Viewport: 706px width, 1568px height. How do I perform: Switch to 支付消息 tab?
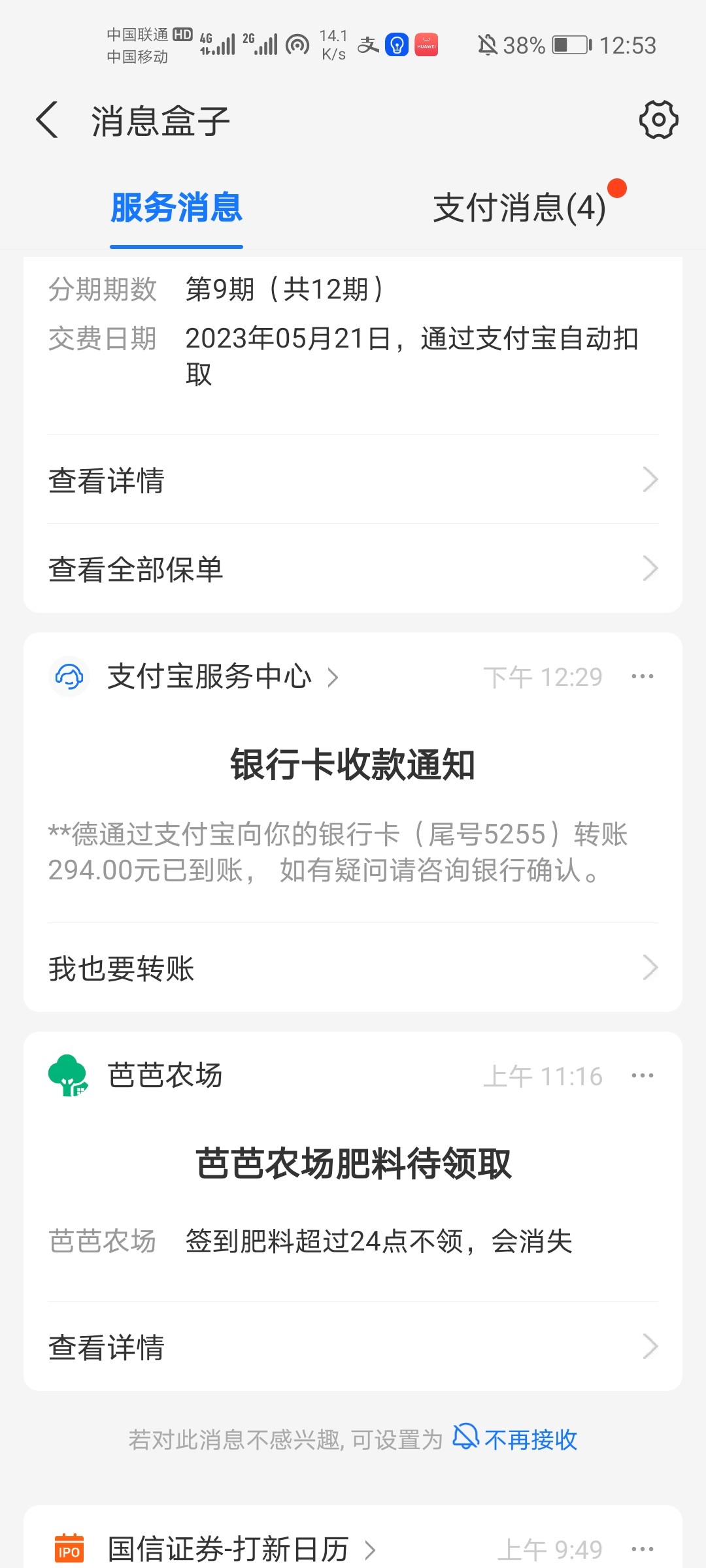pos(520,208)
